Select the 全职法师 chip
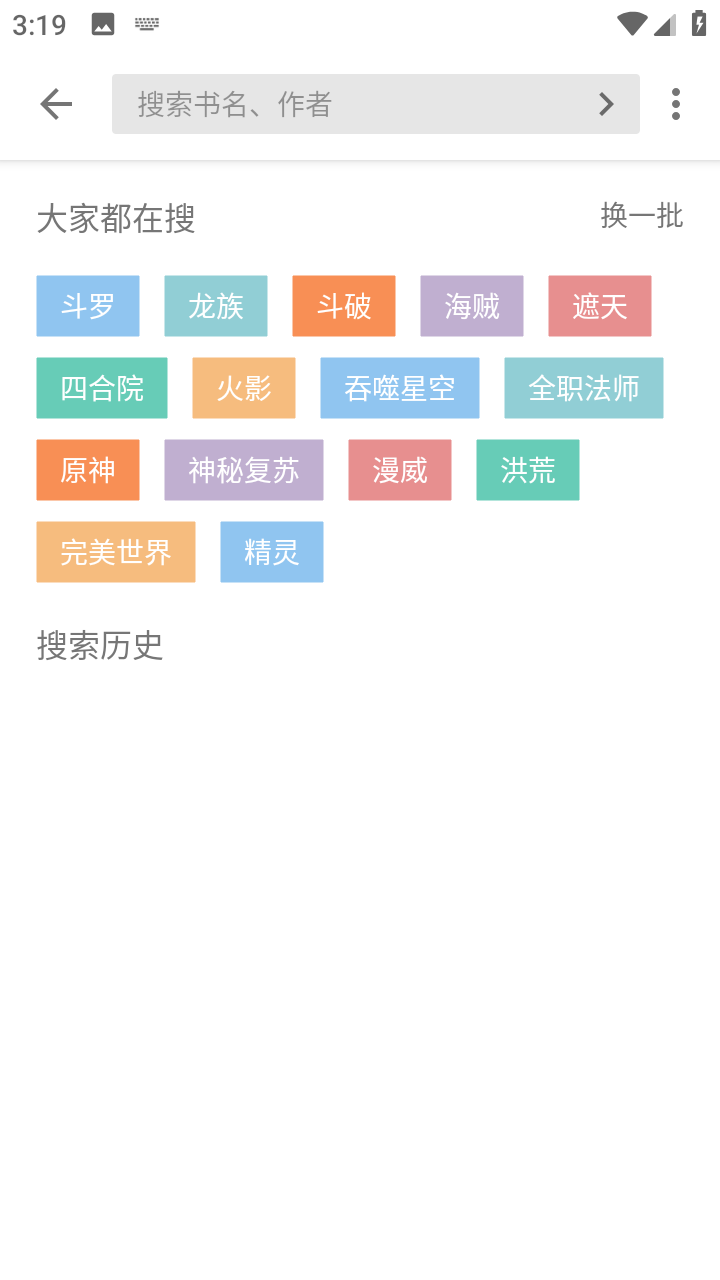 584,388
